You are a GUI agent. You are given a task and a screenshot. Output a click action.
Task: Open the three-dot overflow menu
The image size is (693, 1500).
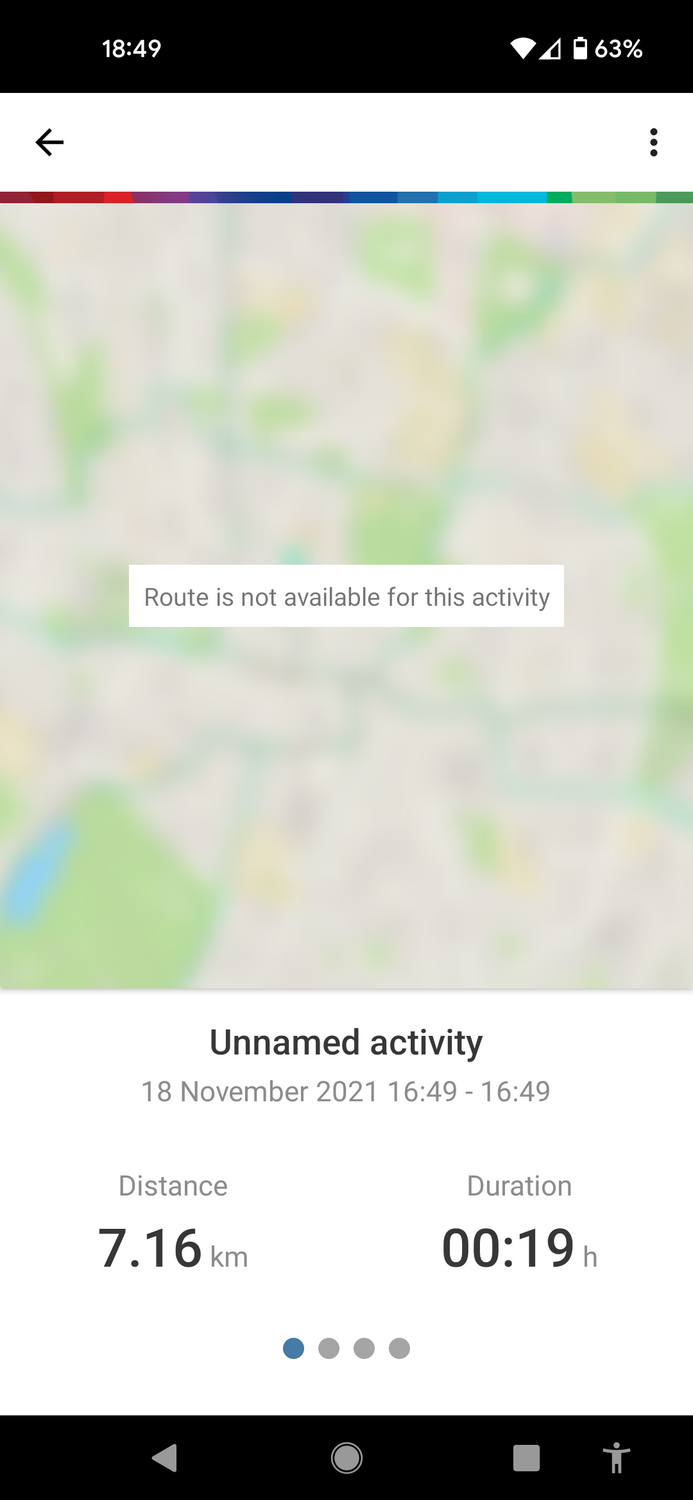coord(653,143)
